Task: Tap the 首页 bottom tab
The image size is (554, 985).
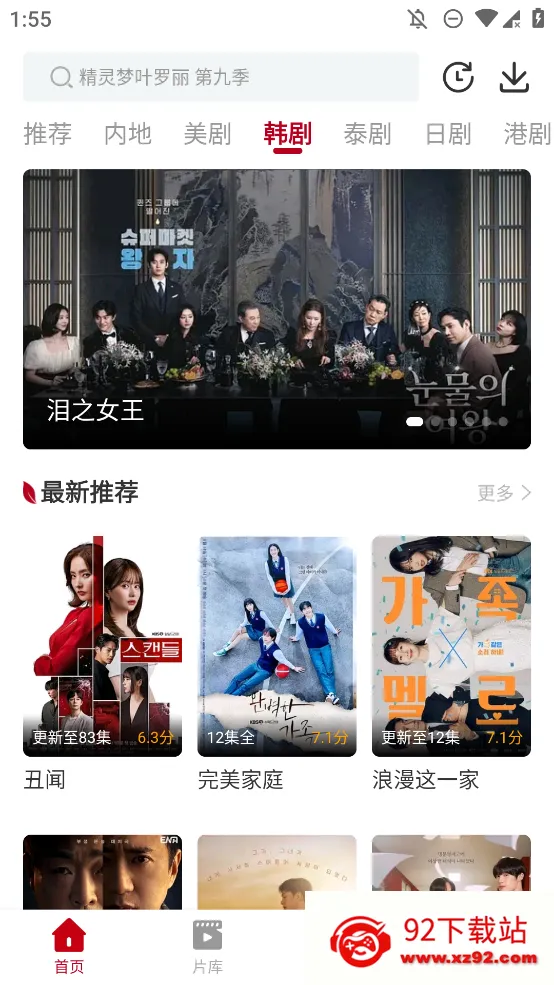Action: coord(69,946)
